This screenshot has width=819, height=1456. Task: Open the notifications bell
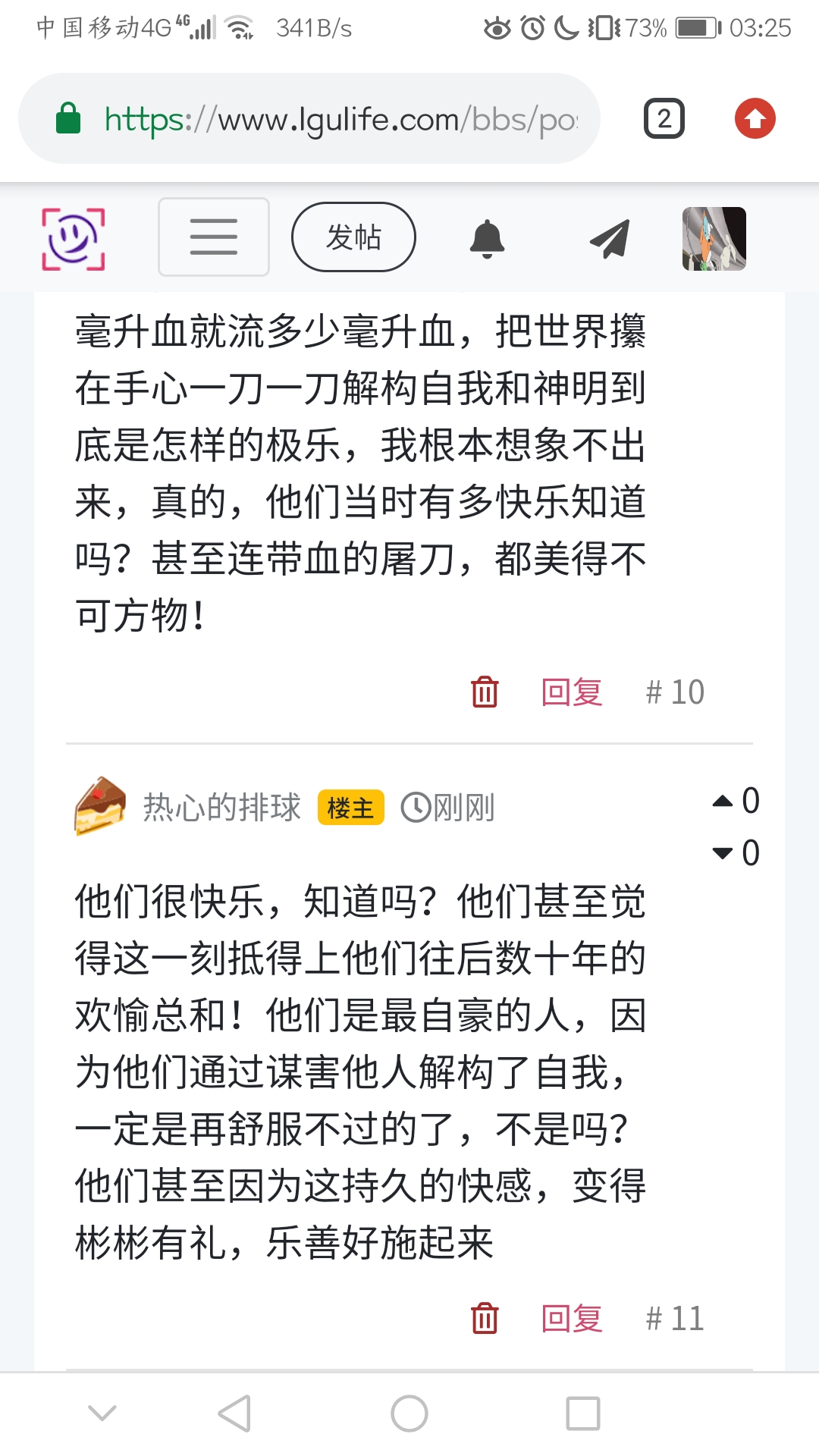click(487, 238)
